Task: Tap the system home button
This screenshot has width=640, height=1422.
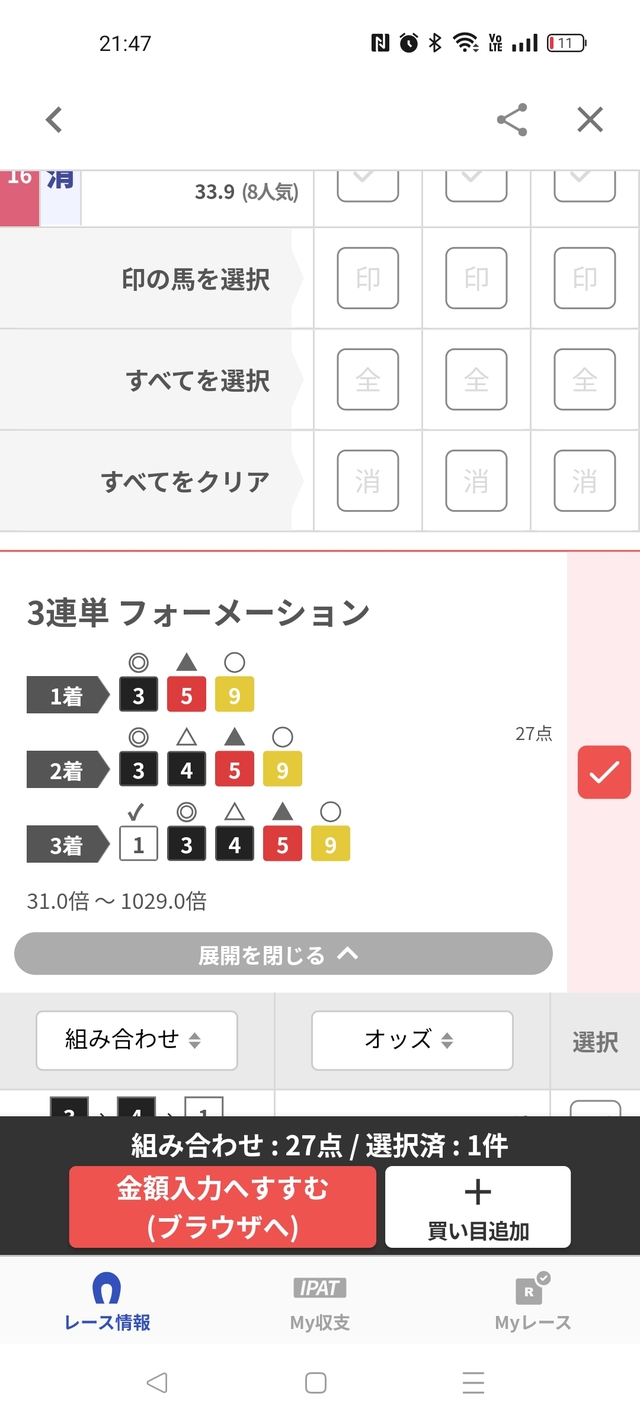Action: (x=316, y=1383)
